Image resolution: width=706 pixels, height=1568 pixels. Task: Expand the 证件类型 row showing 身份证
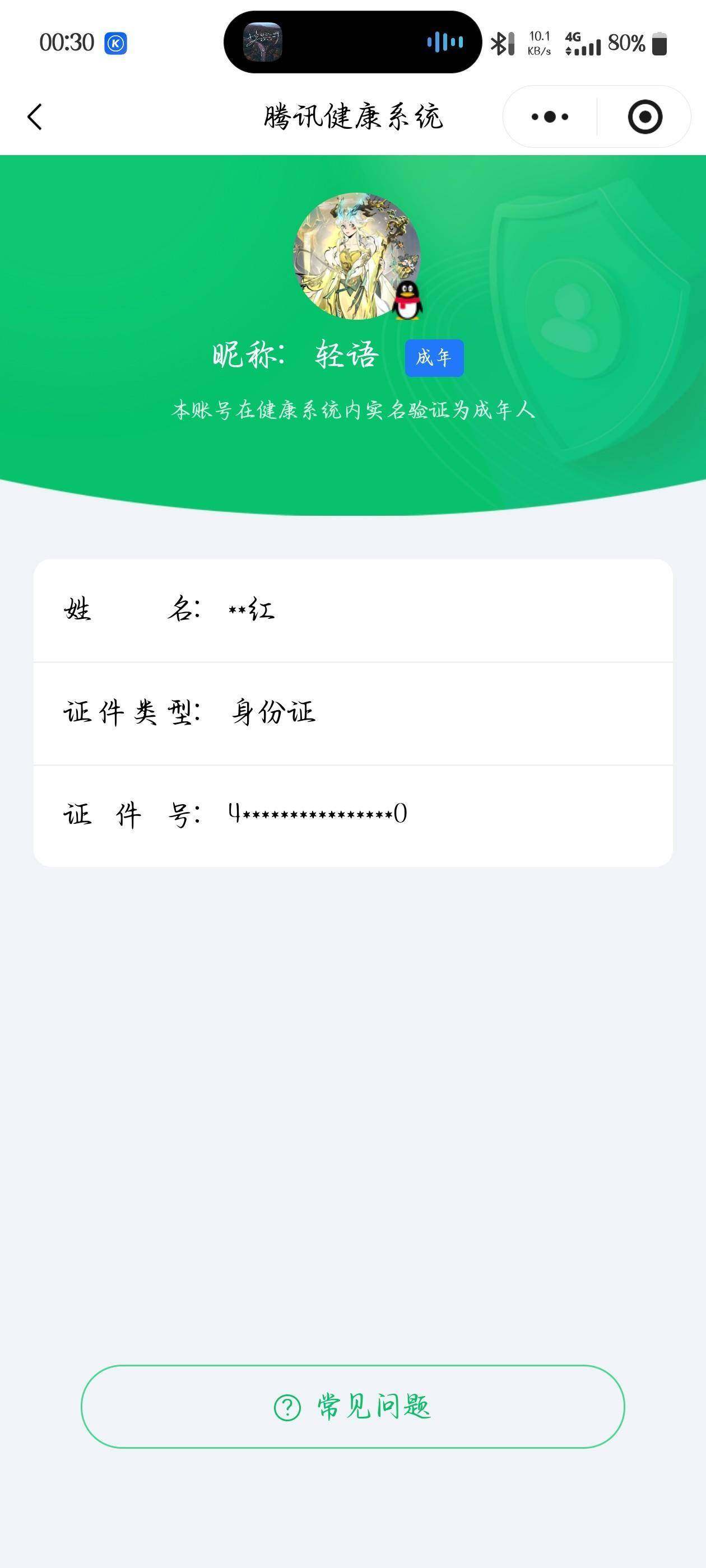354,715
